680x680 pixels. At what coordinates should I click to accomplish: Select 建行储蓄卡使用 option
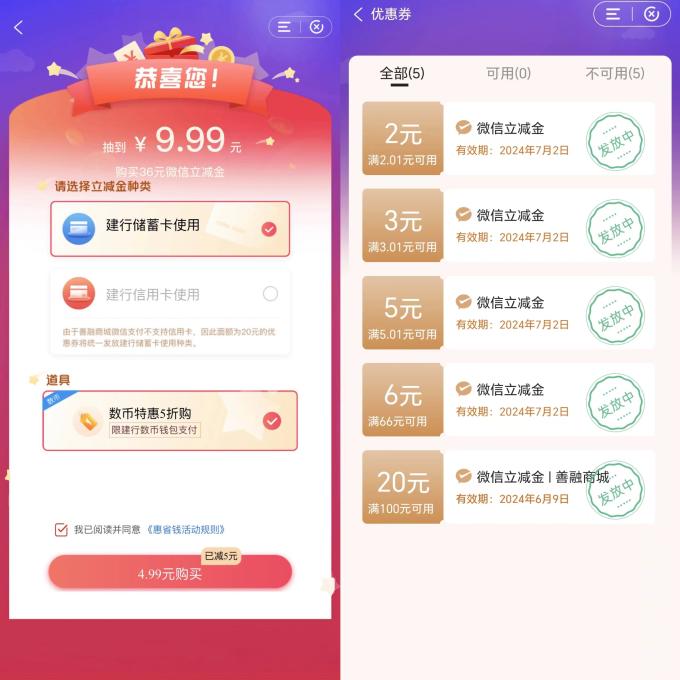170,228
